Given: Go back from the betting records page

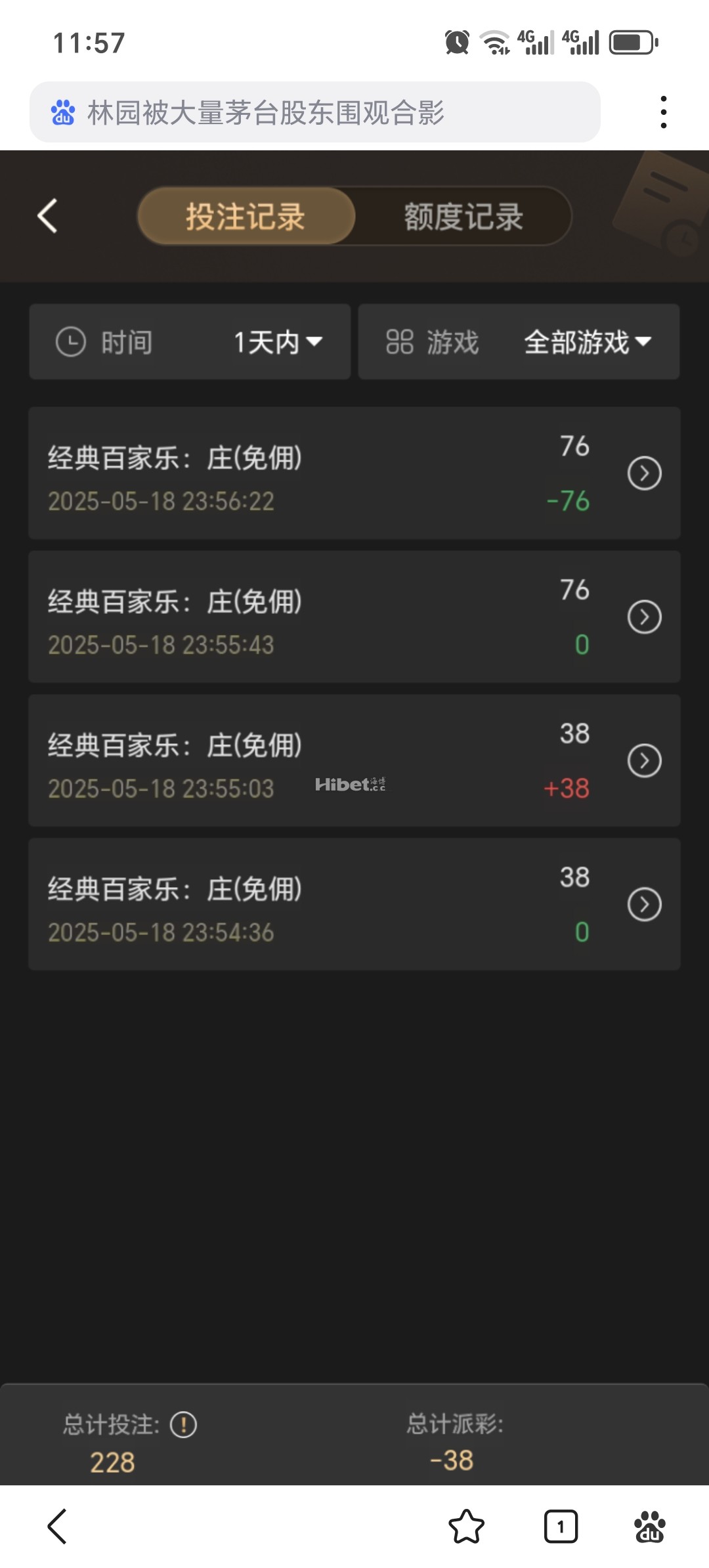Looking at the screenshot, I should [x=48, y=216].
